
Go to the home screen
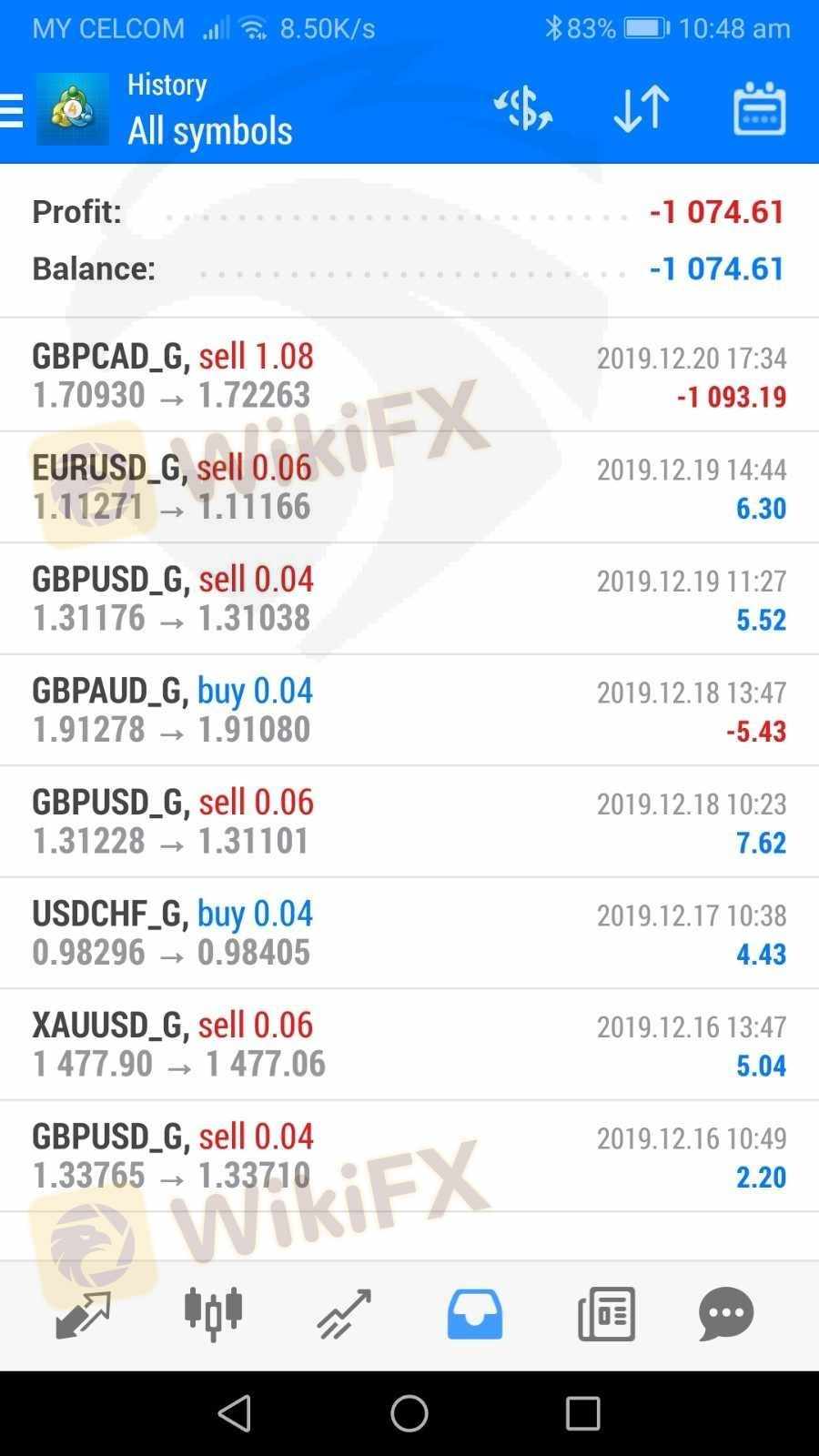[409, 1413]
